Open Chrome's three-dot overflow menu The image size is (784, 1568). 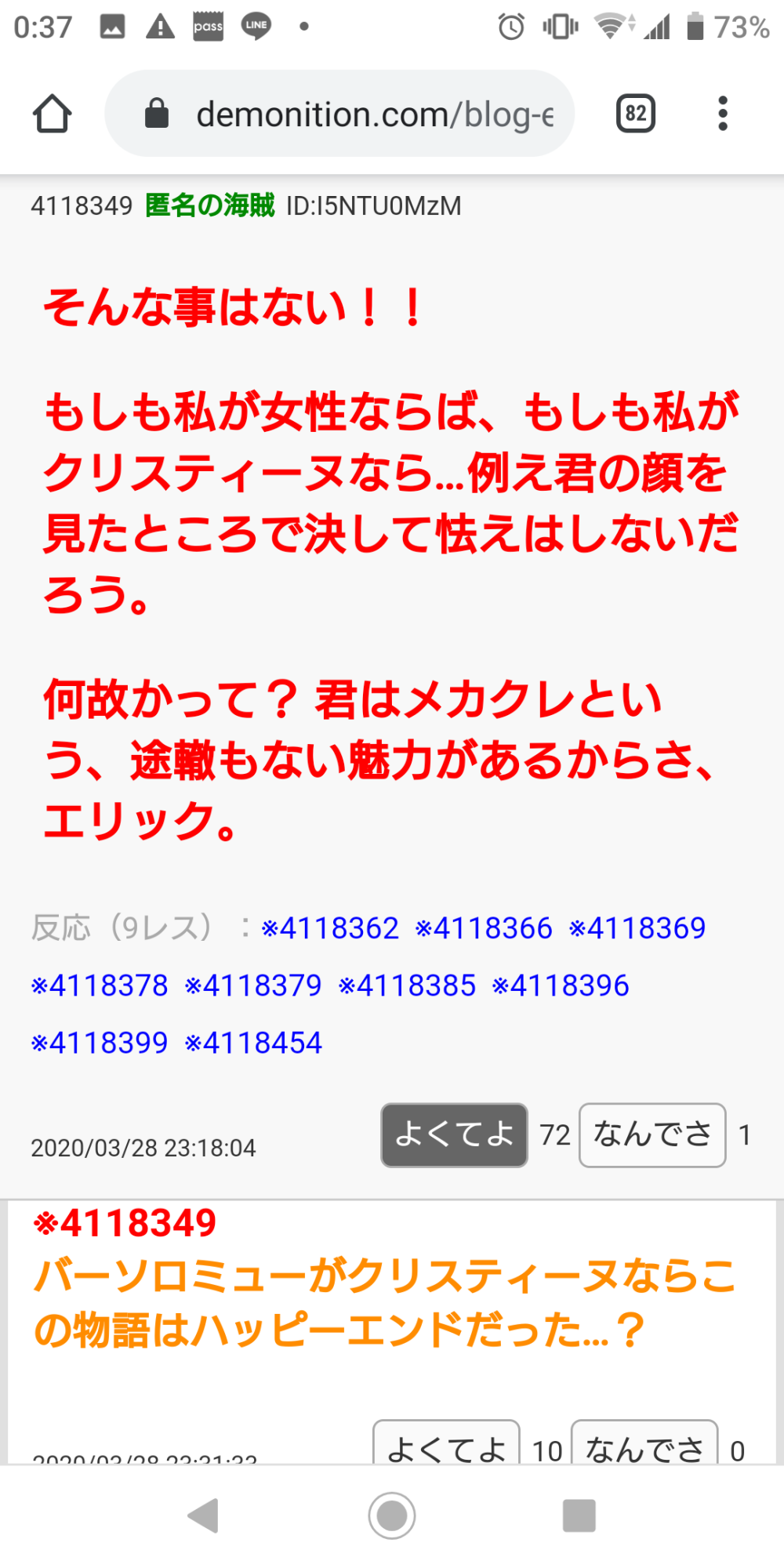[722, 114]
